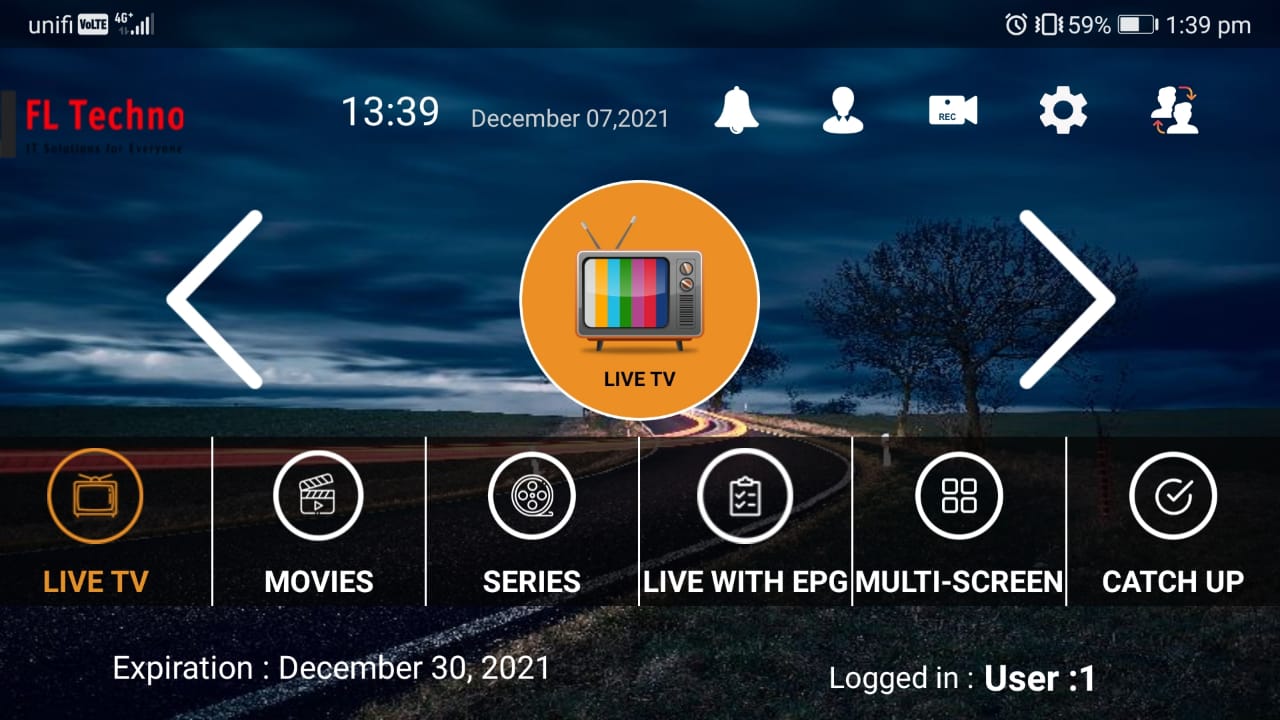This screenshot has height=720, width=1280.
Task: Open the large orange Live TV circle
Action: click(640, 300)
